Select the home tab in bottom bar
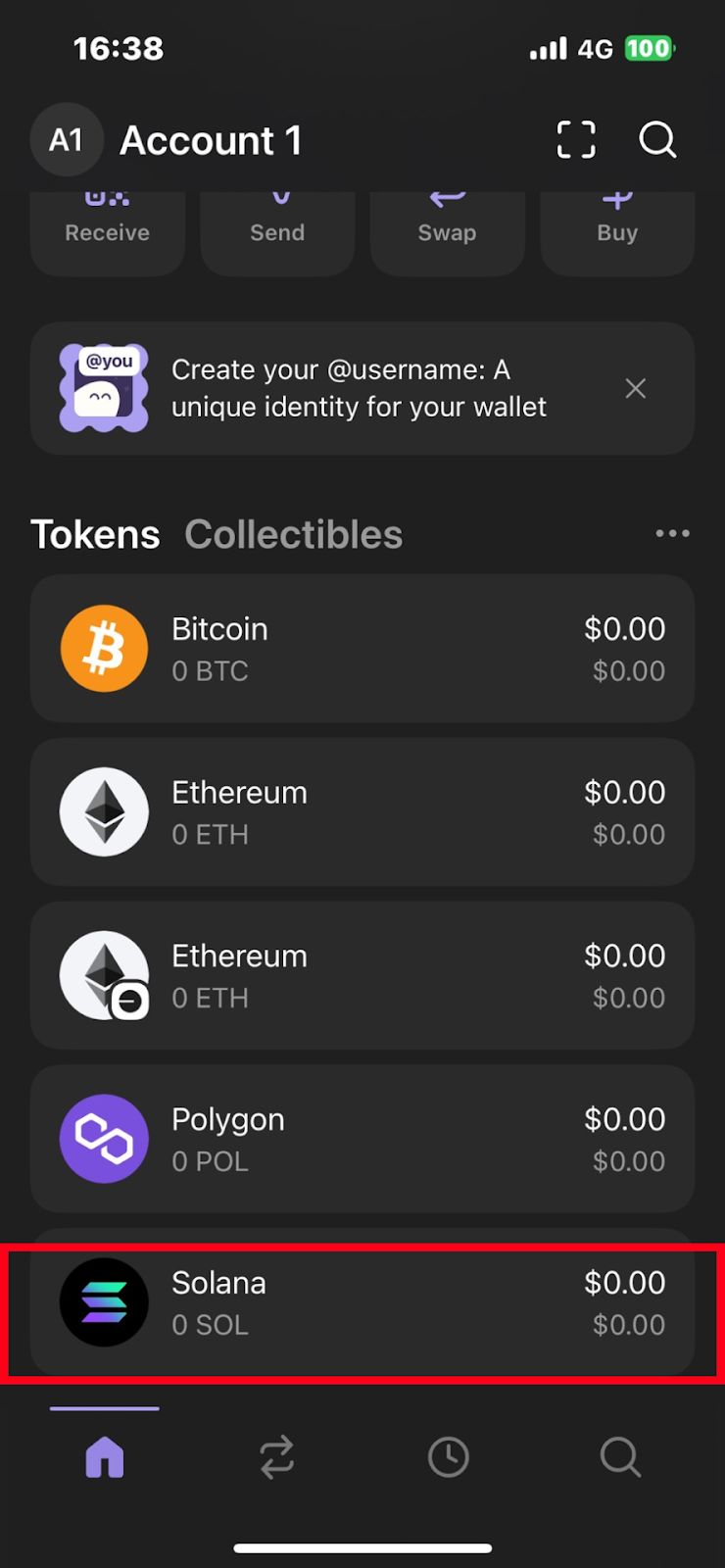Screen dimensions: 725x1568 point(105,1456)
